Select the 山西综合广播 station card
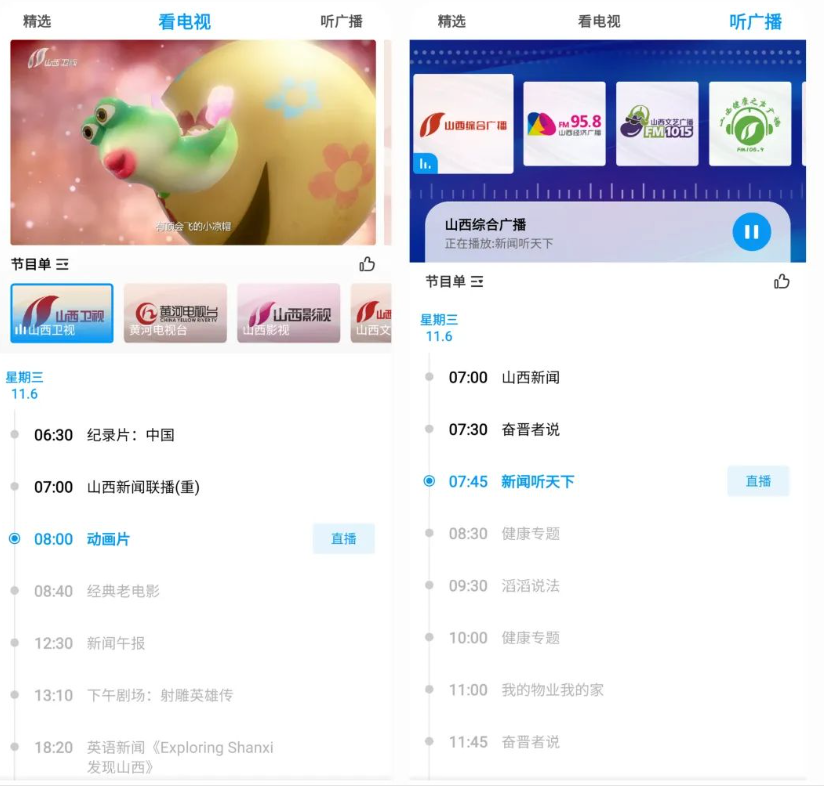Image resolution: width=836 pixels, height=794 pixels. click(463, 124)
